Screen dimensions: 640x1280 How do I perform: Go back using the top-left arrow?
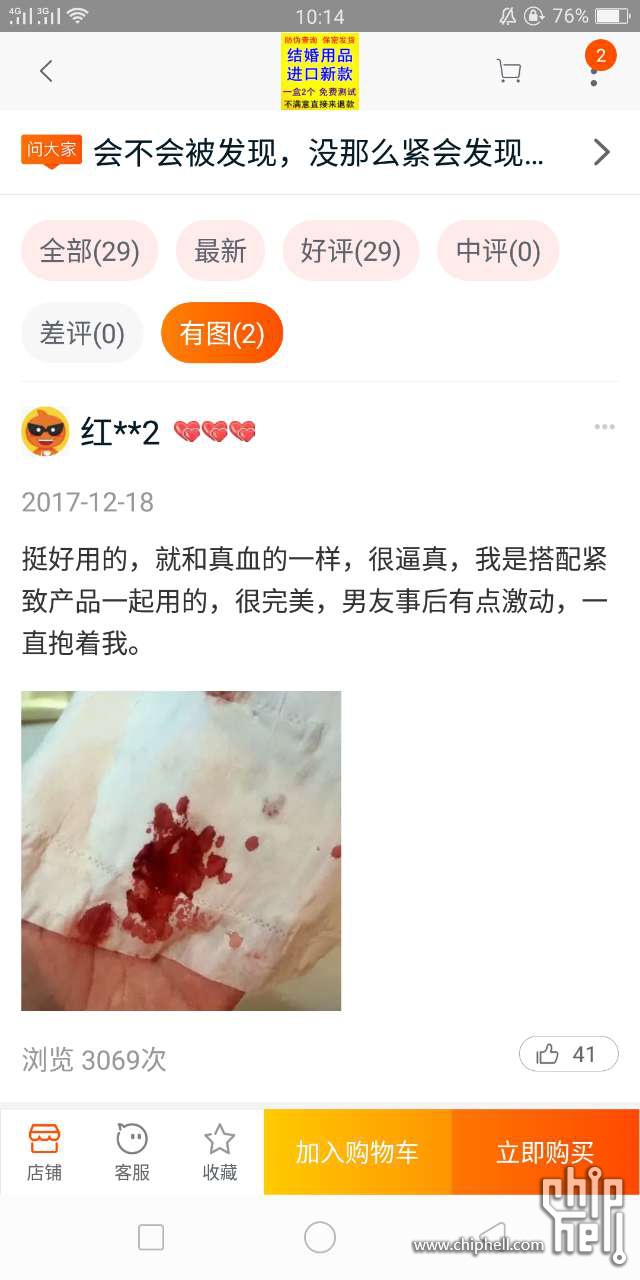coord(46,71)
